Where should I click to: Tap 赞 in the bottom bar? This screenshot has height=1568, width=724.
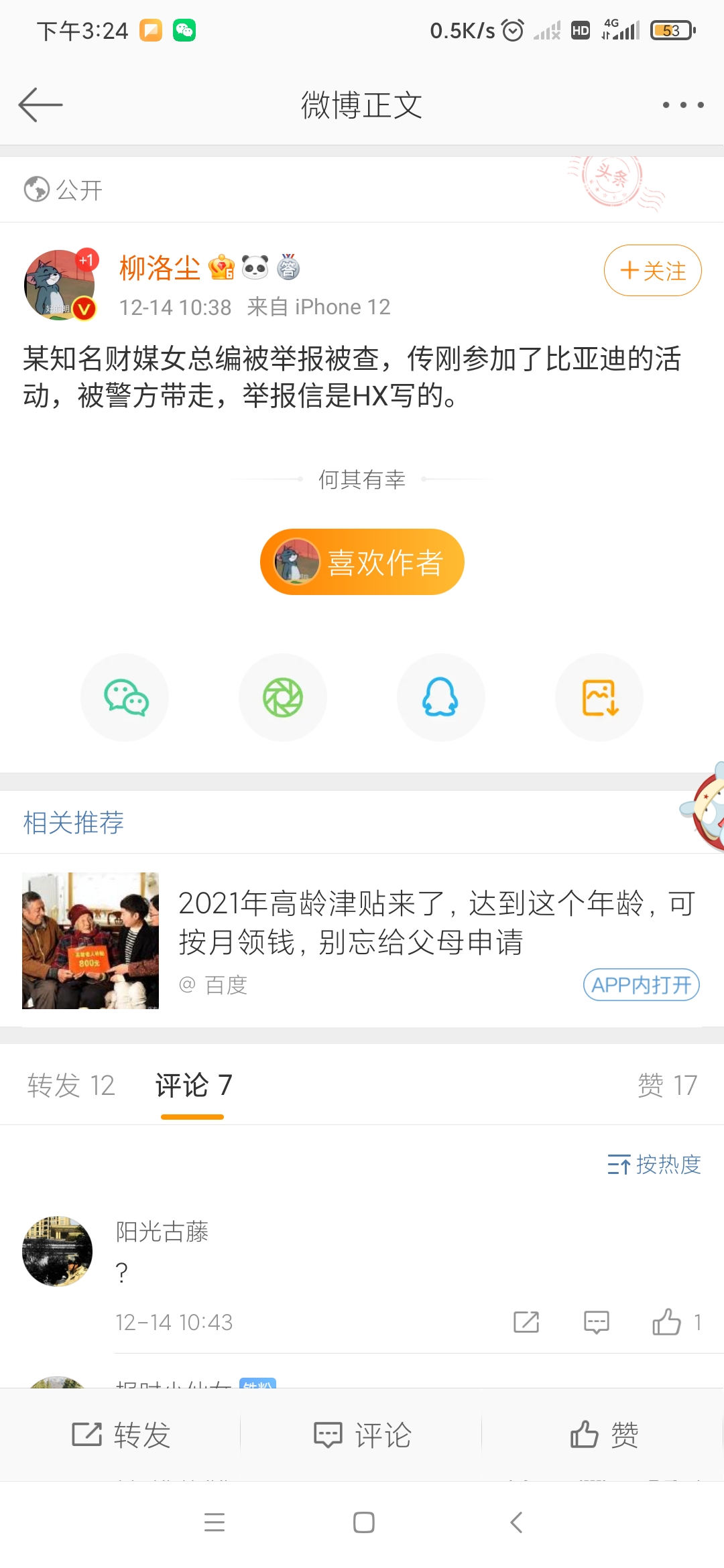point(603,1435)
